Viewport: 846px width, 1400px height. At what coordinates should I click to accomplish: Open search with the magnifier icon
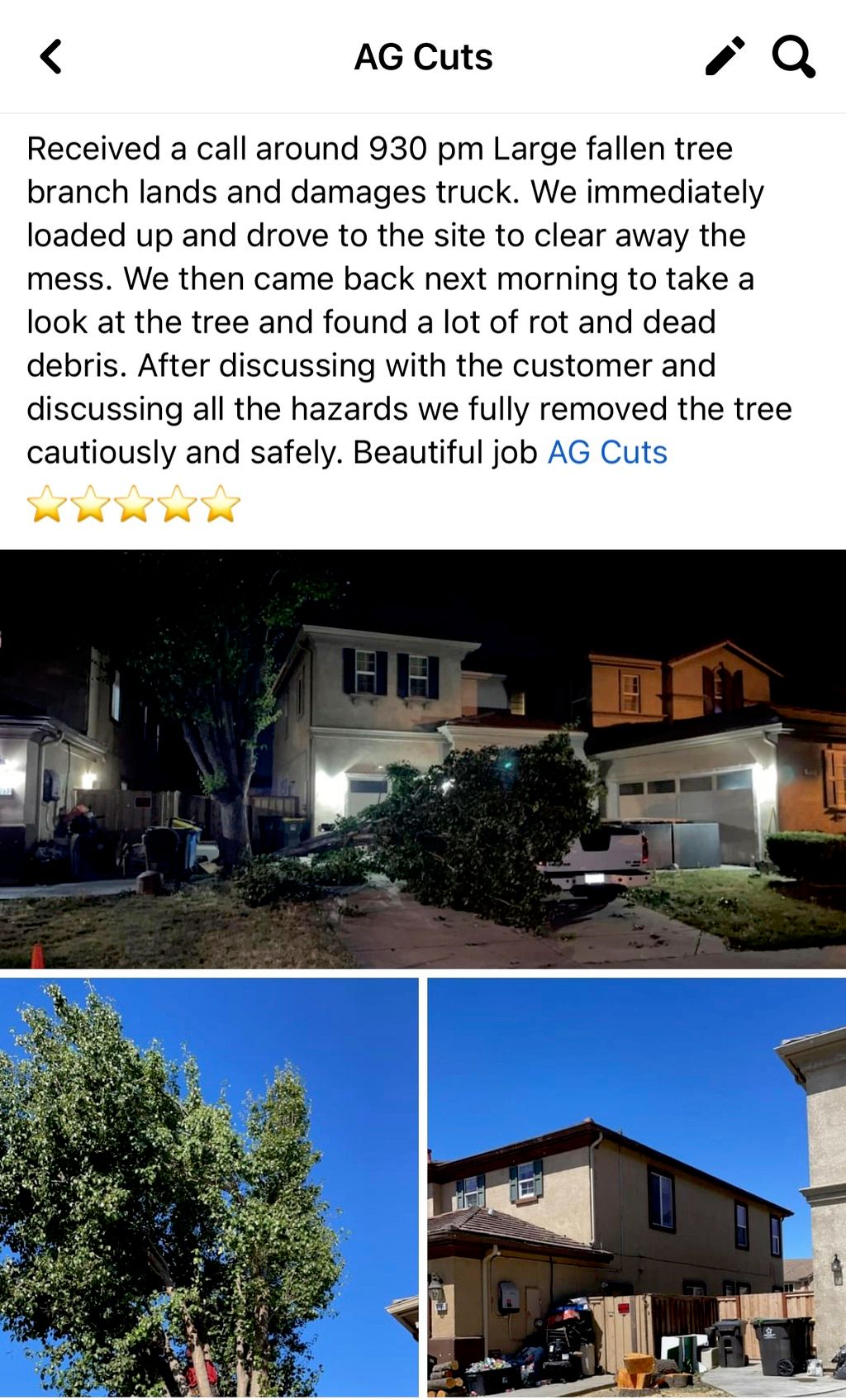coord(793,57)
